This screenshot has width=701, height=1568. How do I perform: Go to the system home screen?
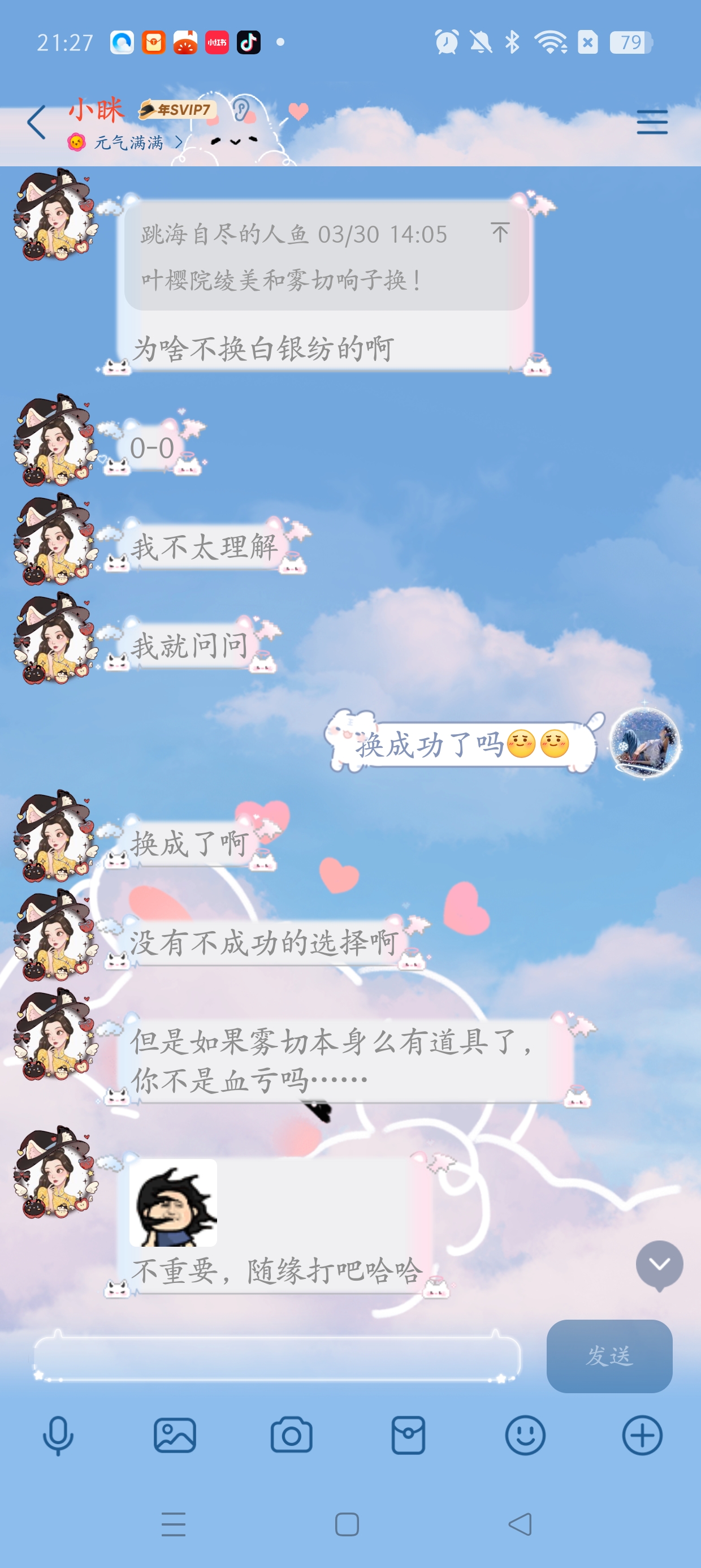coord(347,1524)
